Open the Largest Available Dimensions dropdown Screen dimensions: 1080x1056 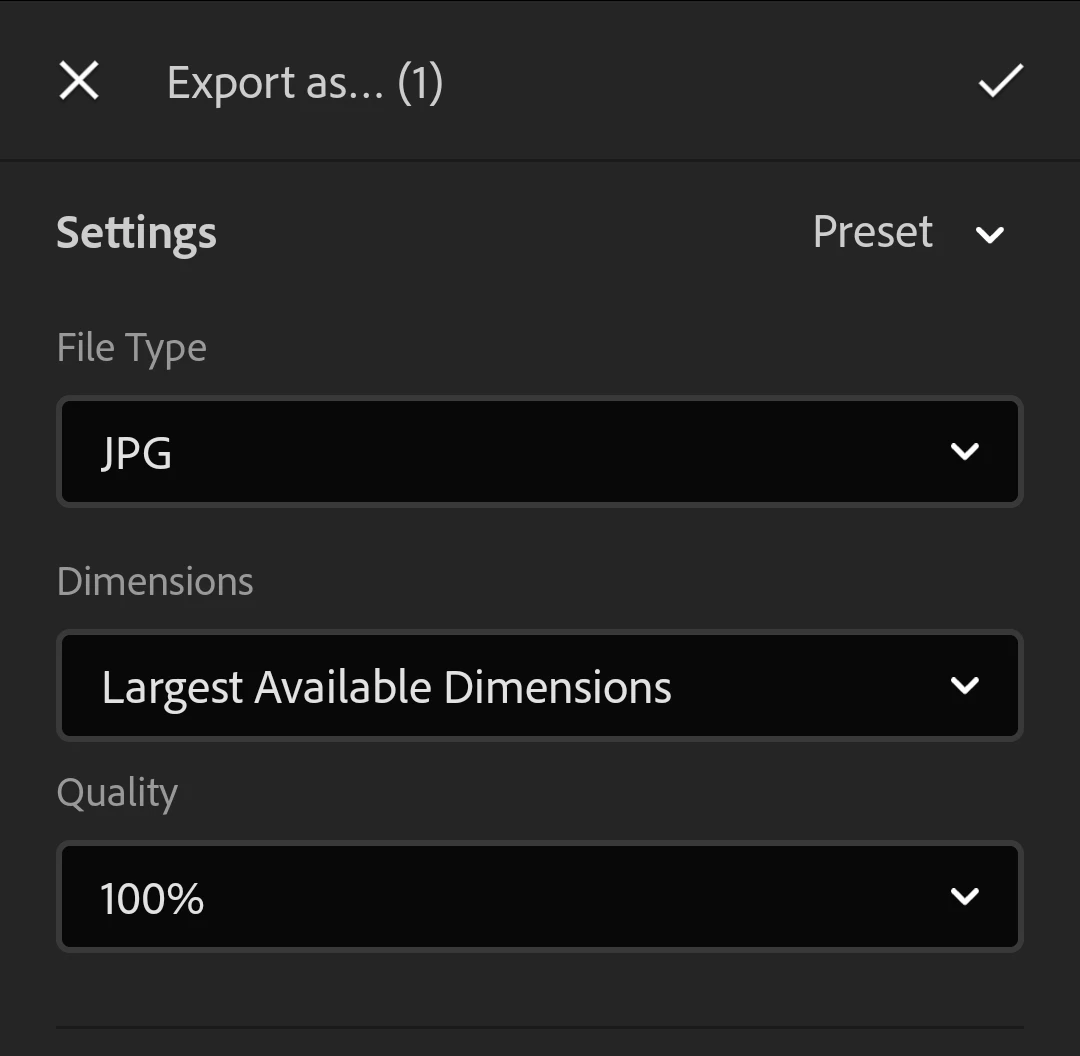point(540,686)
